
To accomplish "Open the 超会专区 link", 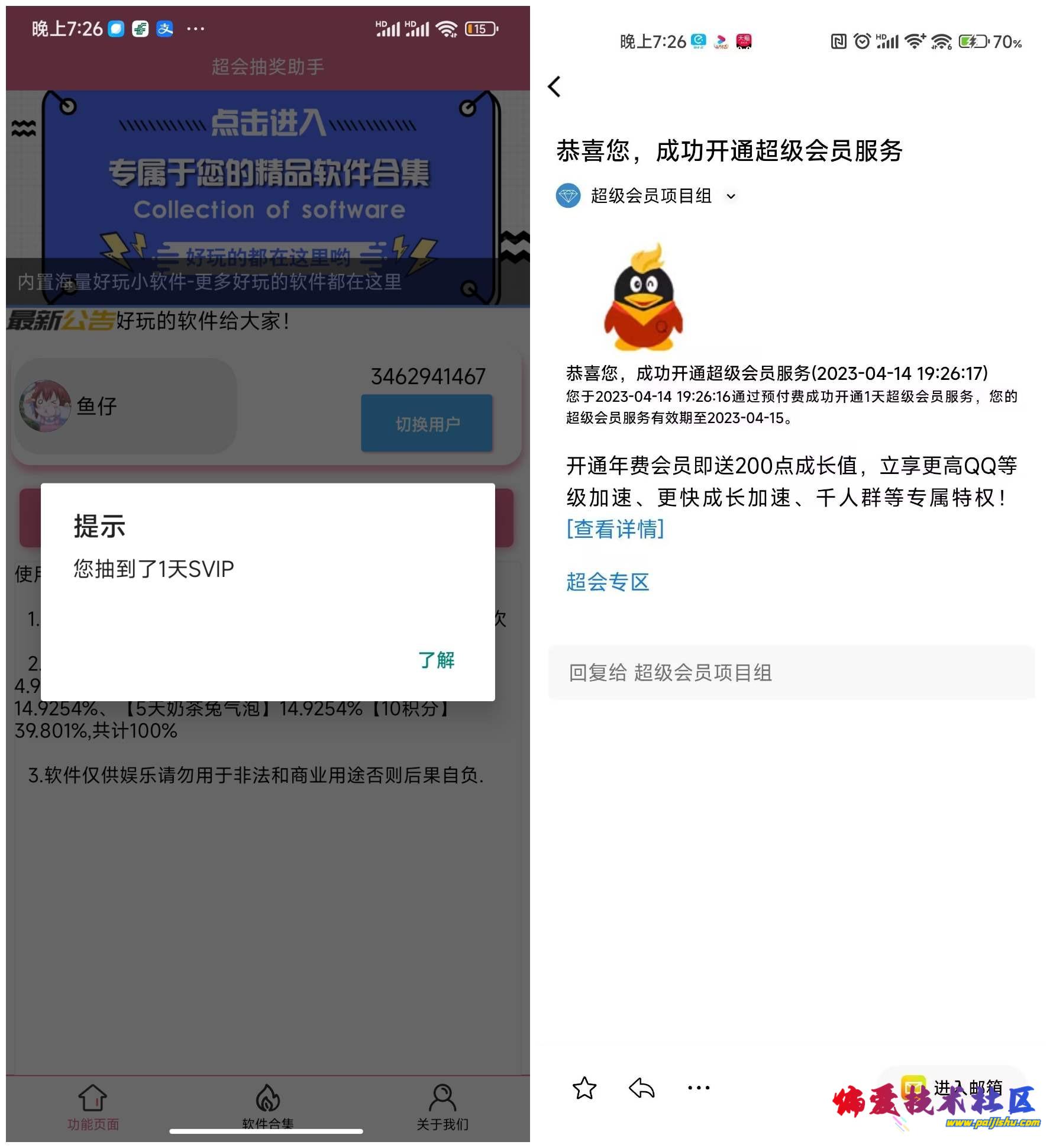I will point(608,582).
